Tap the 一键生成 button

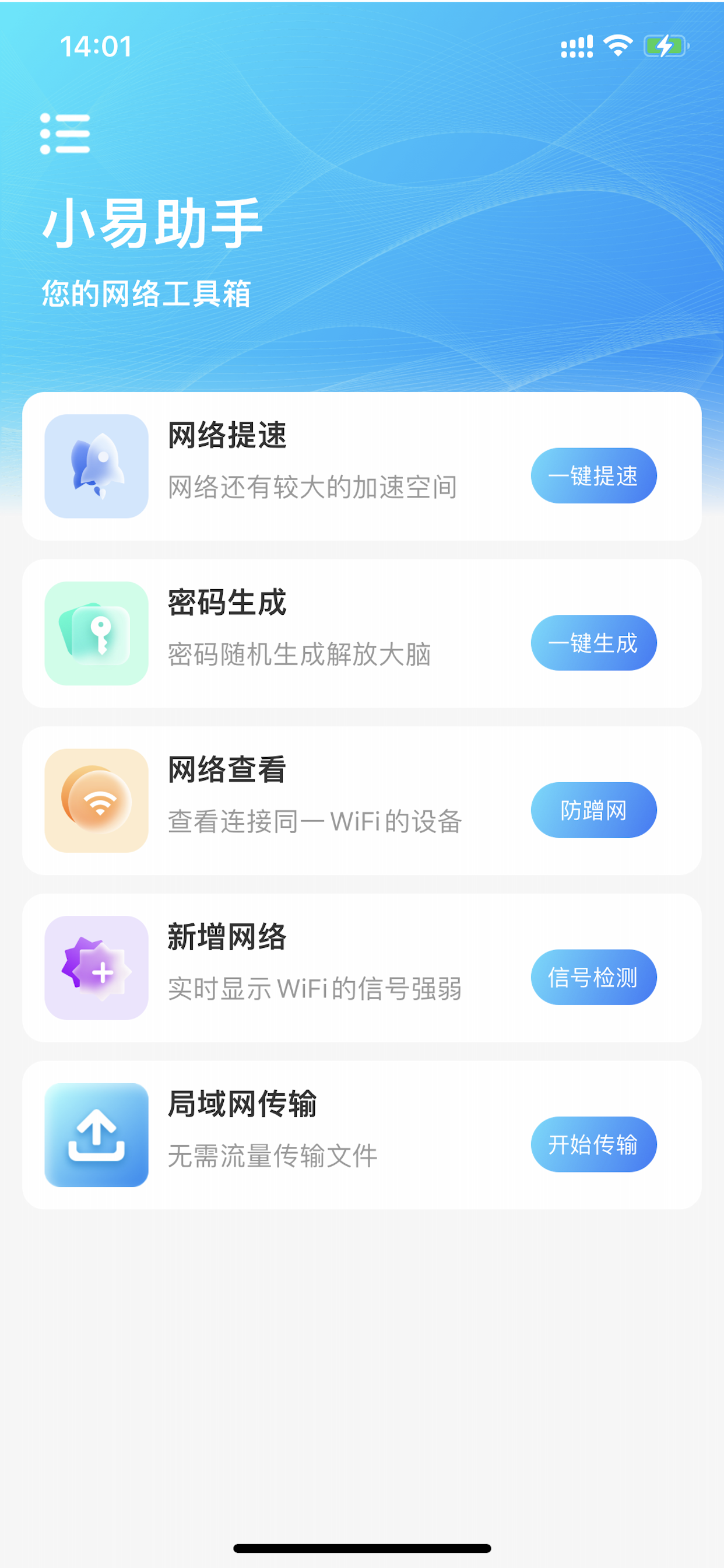coord(594,643)
